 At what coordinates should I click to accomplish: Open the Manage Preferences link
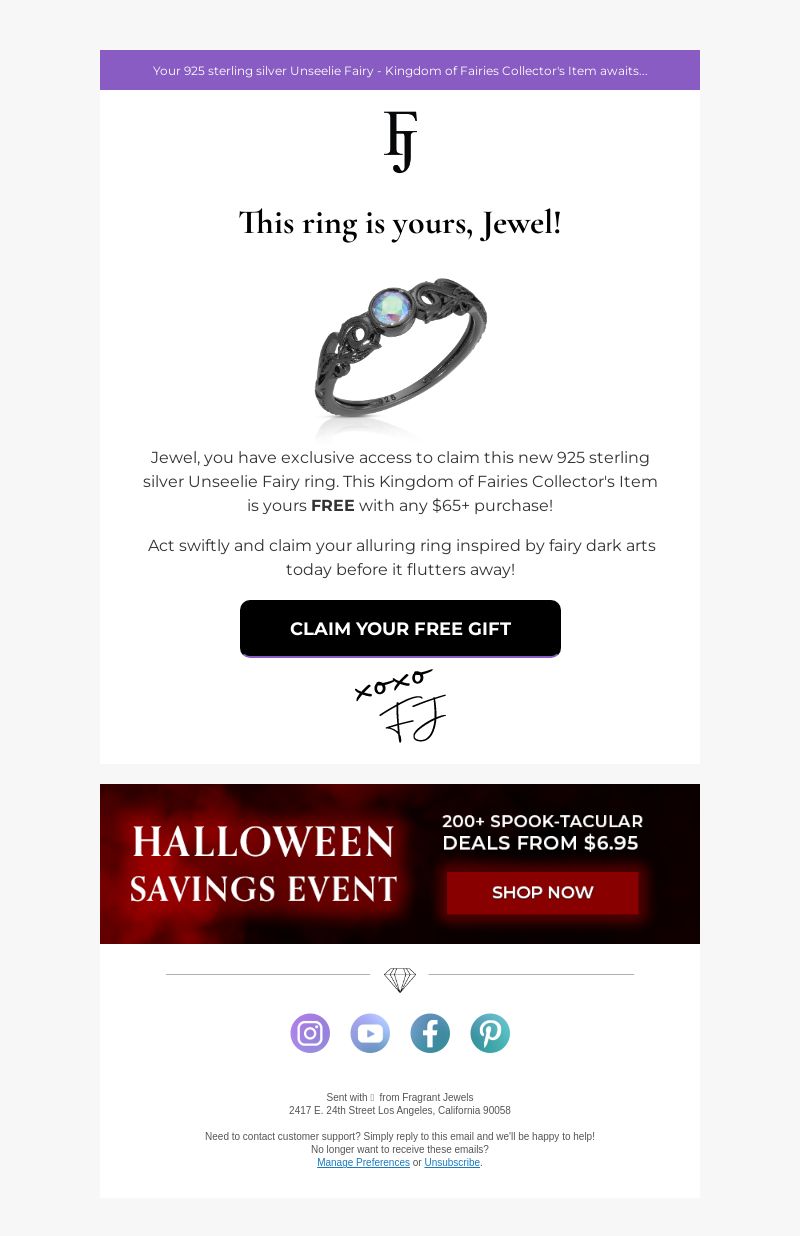pyautogui.click(x=363, y=1162)
